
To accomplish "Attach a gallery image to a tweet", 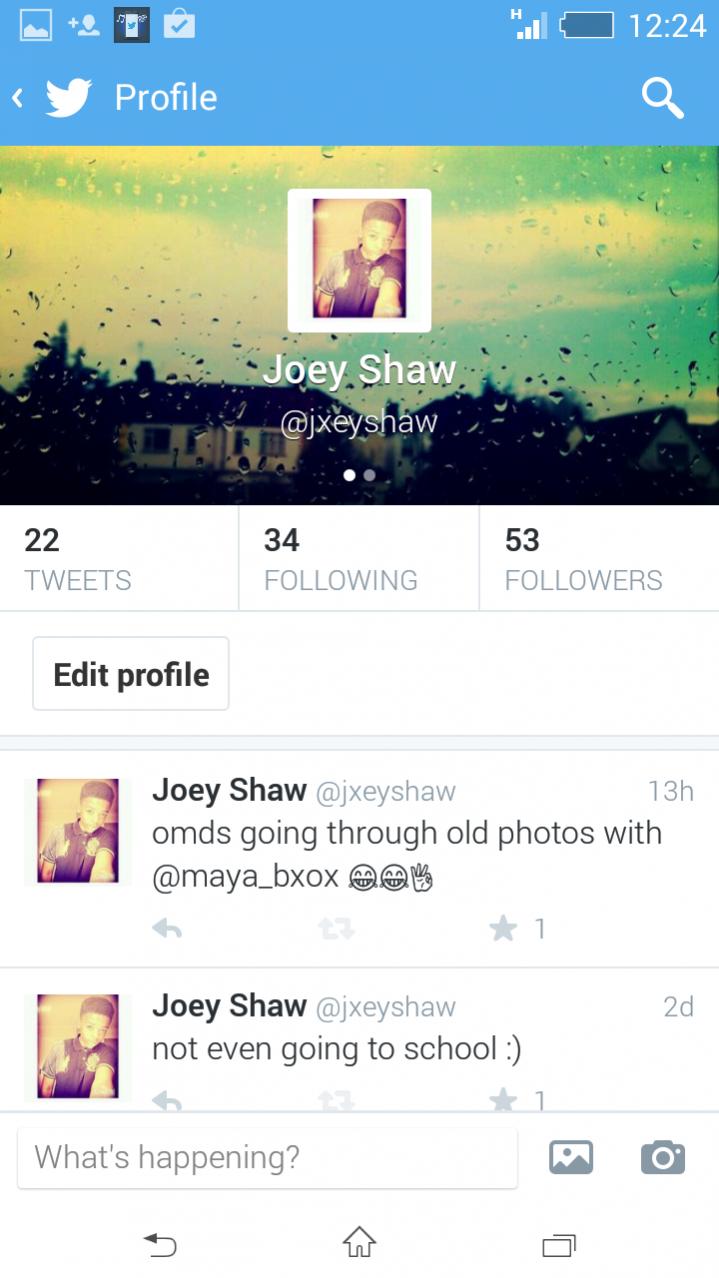I will point(571,1157).
